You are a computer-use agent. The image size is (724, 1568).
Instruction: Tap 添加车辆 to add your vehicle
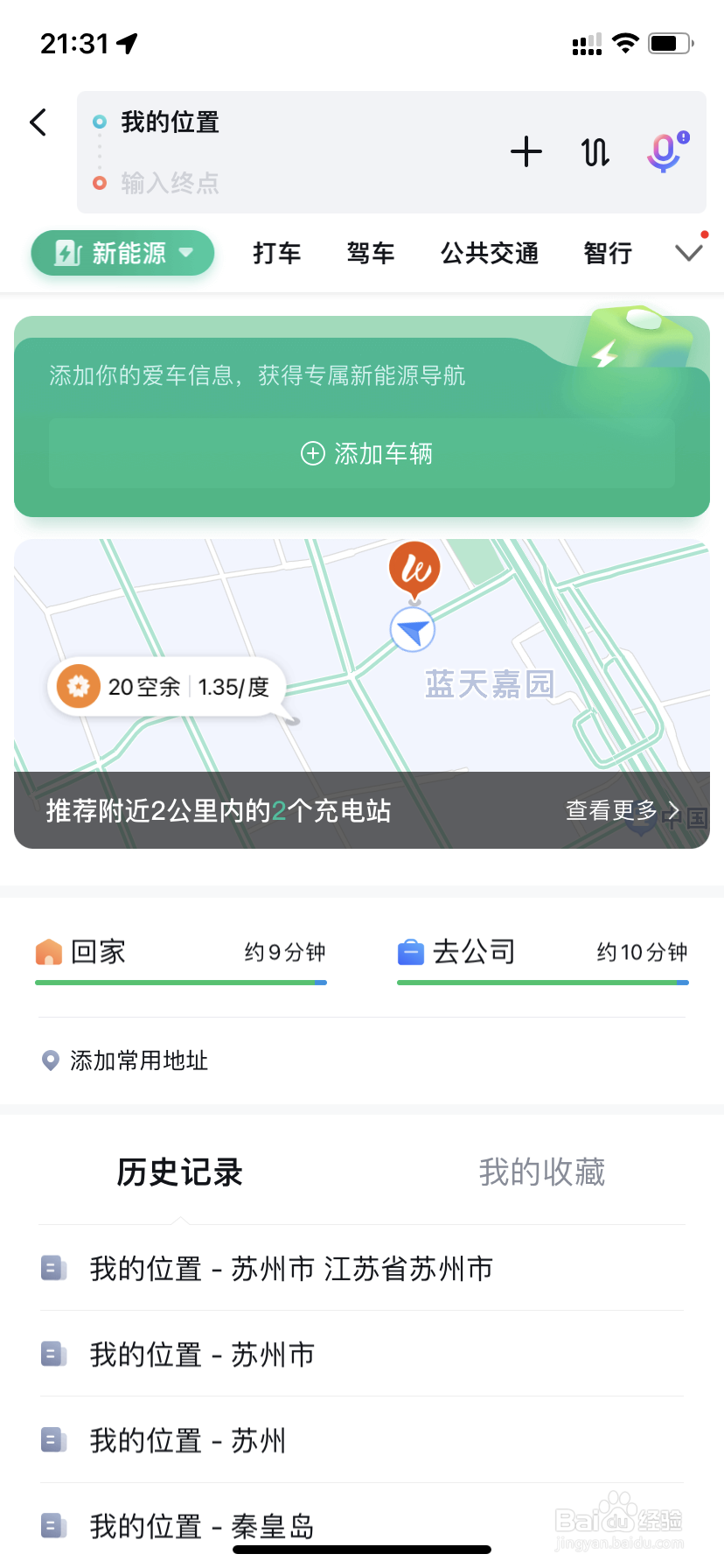(x=362, y=453)
